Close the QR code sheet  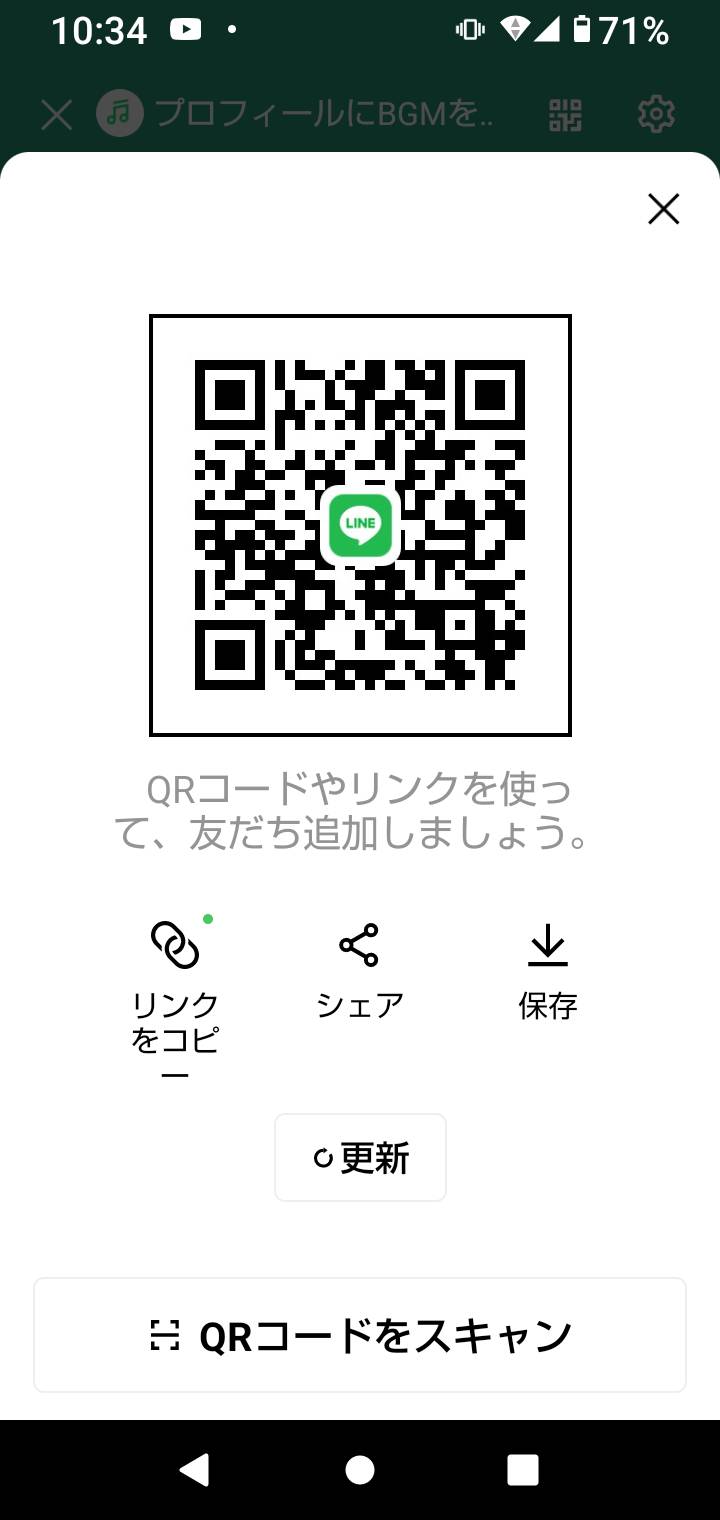pos(663,209)
